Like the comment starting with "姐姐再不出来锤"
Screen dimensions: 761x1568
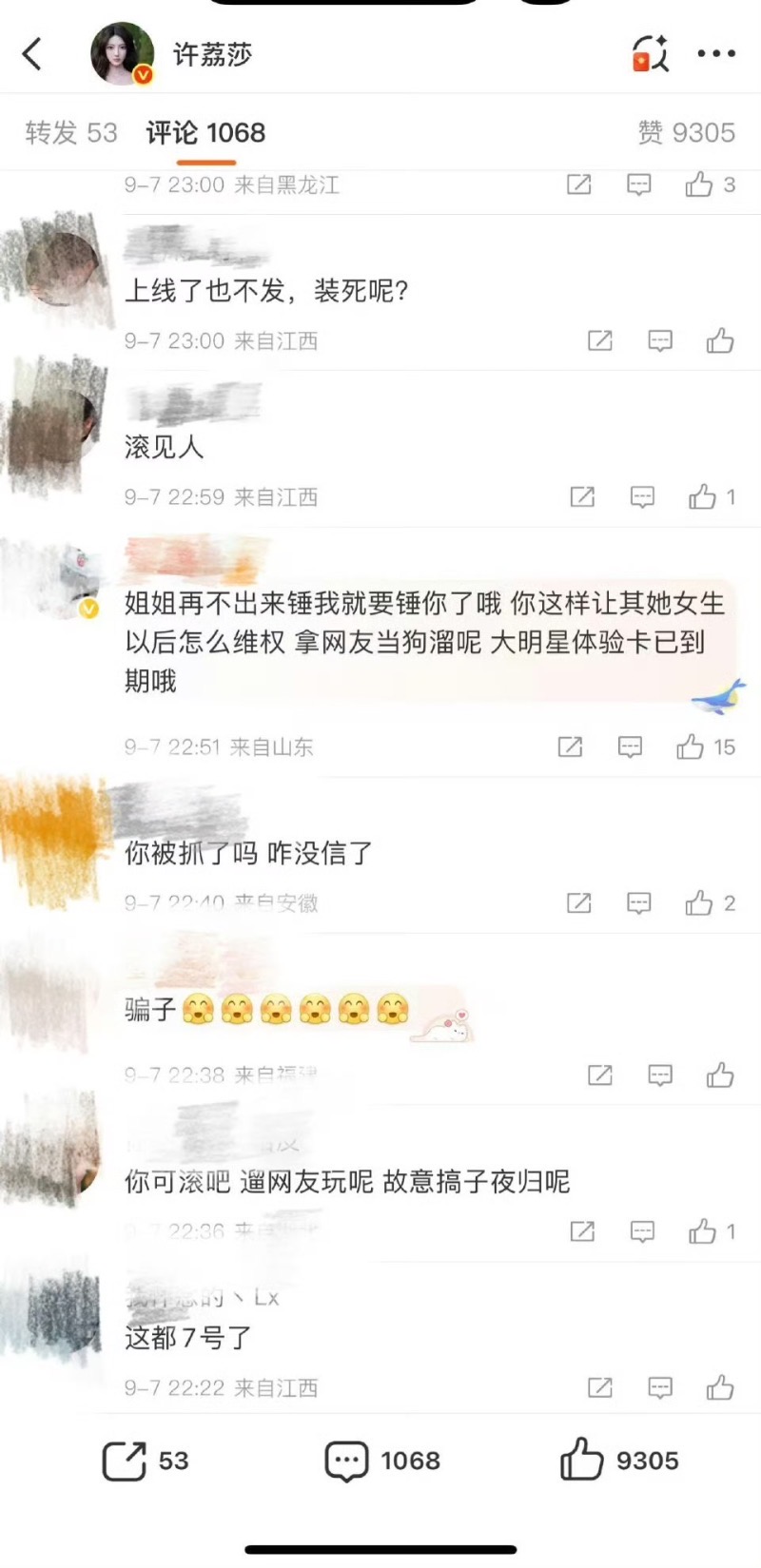tap(691, 747)
